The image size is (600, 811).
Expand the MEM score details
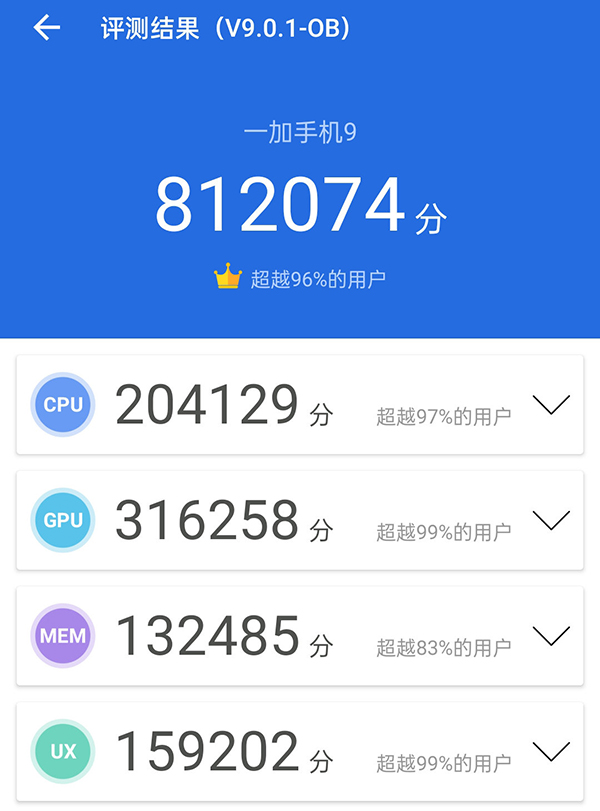click(x=551, y=635)
